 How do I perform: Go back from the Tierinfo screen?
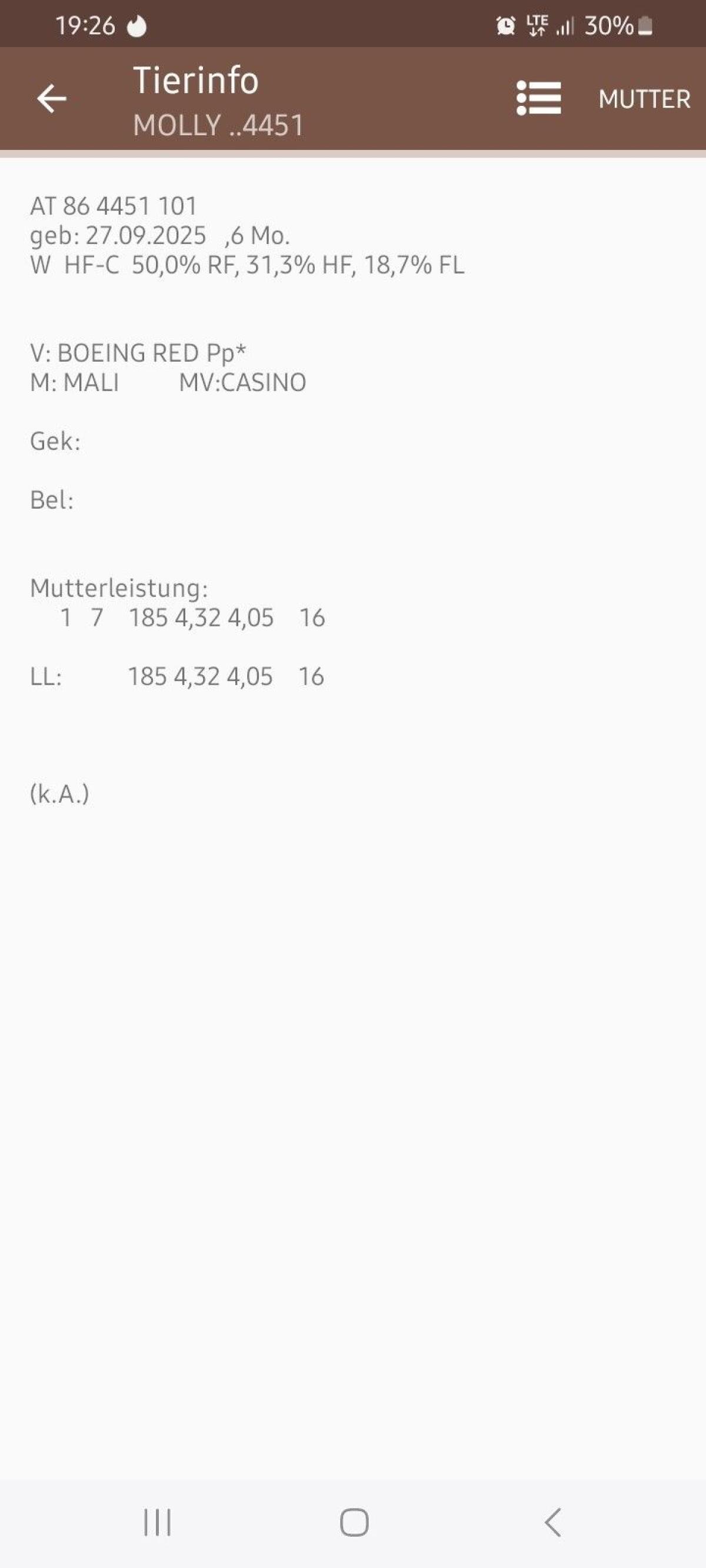52,99
